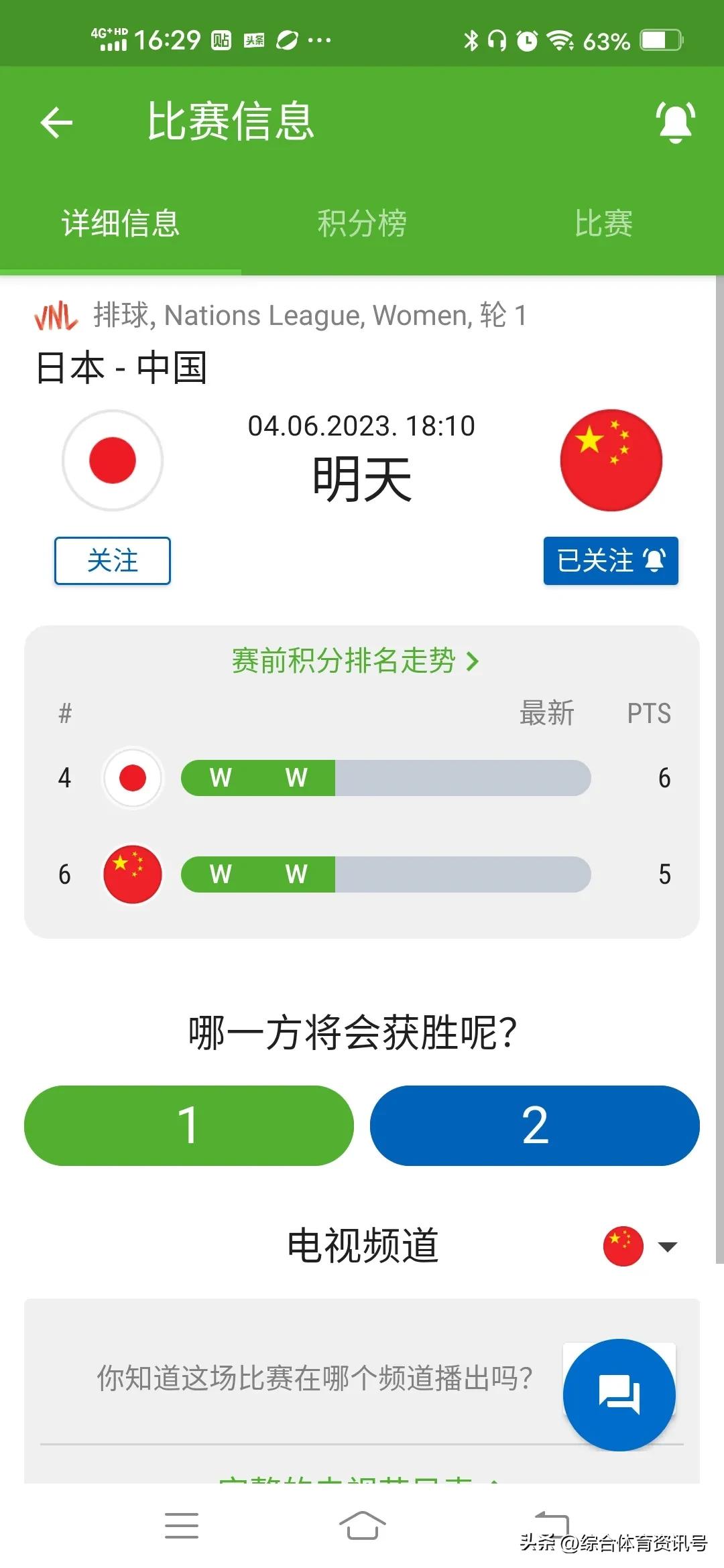Open the chat floating button
724x1568 pixels.
click(619, 1394)
